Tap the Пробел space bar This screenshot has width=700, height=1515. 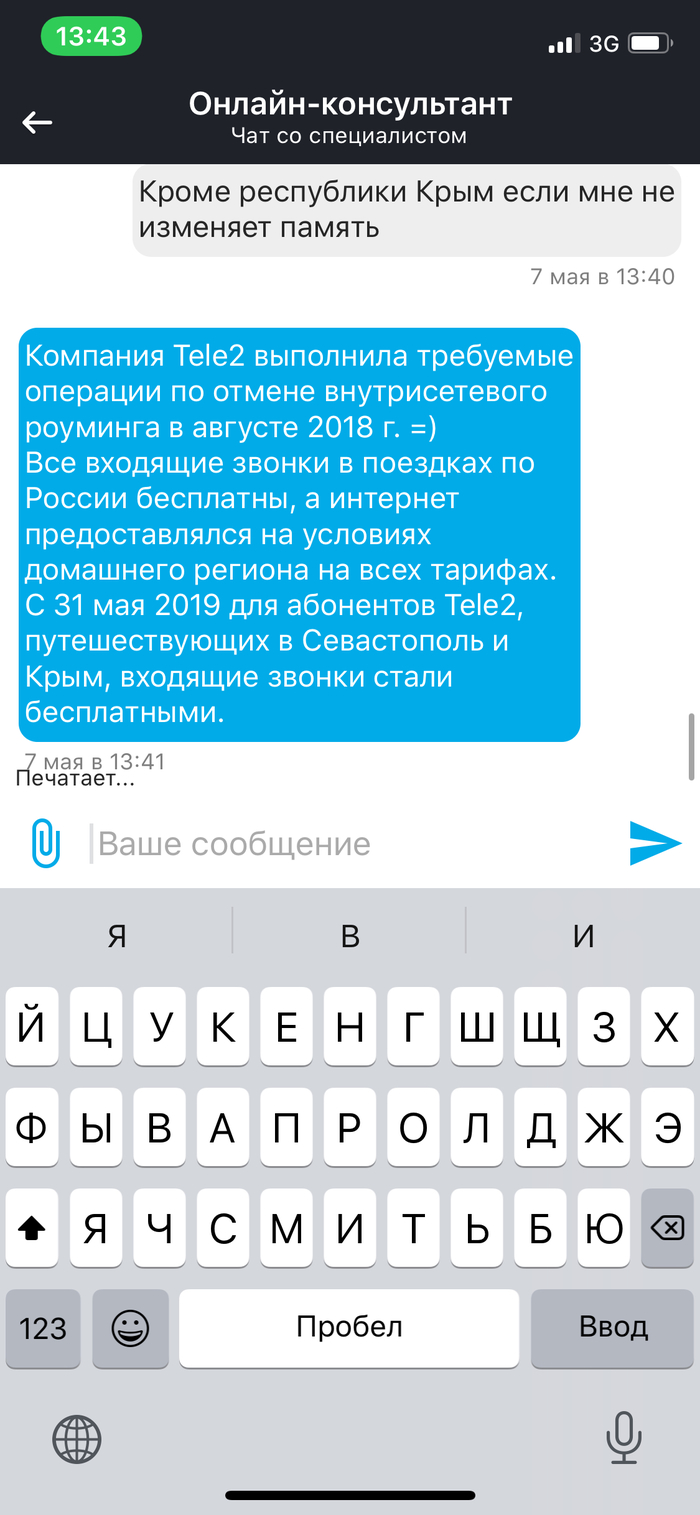[349, 1328]
